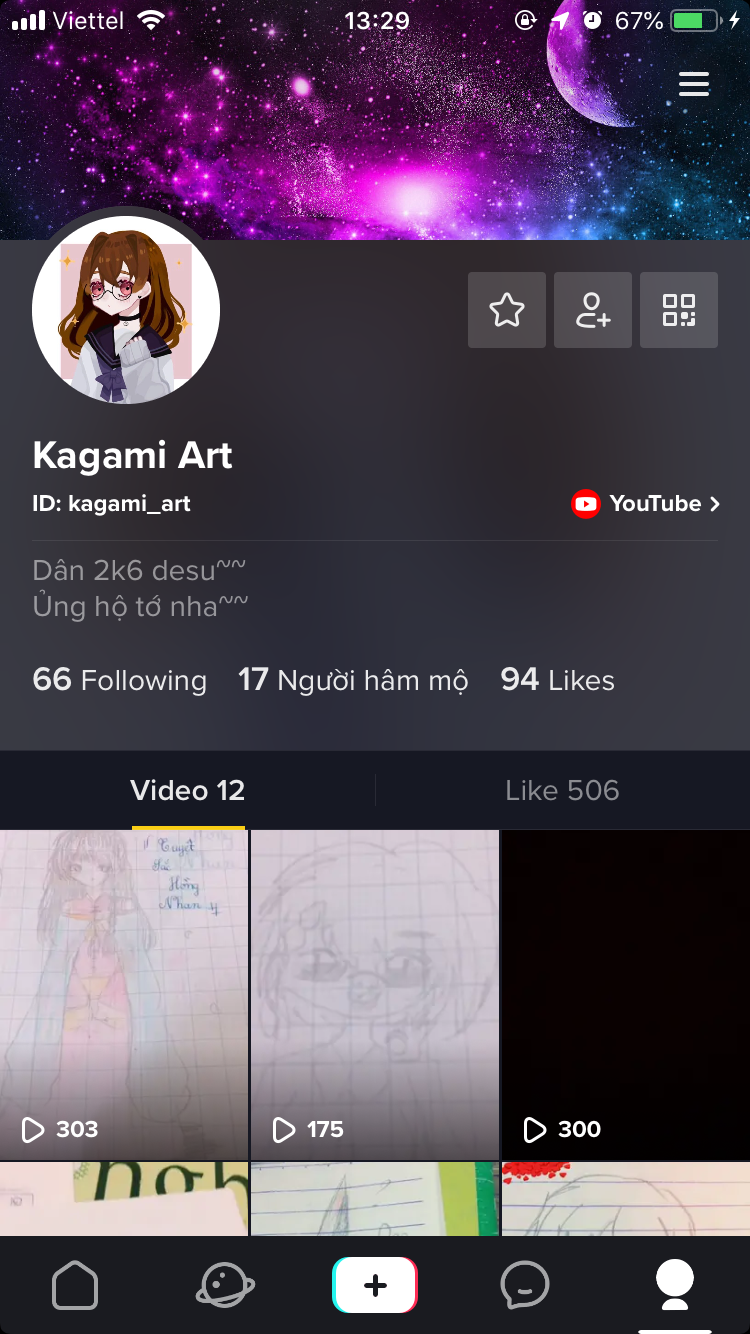750x1334 pixels.
Task: Open favorites with the star button
Action: [x=507, y=310]
